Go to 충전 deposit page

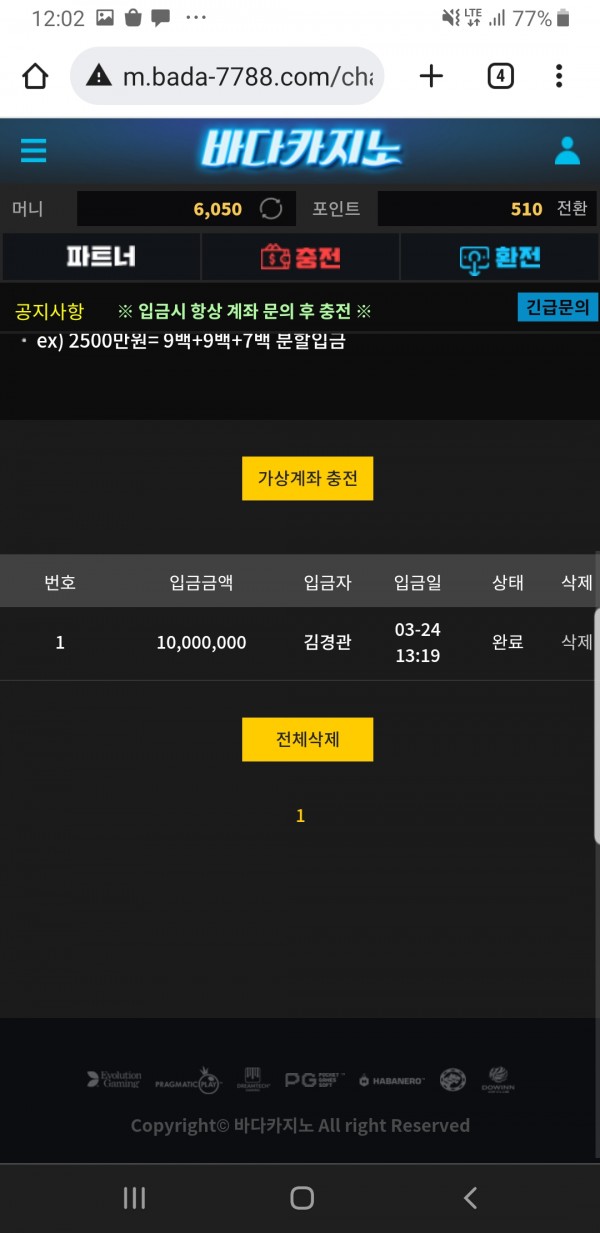[301, 257]
